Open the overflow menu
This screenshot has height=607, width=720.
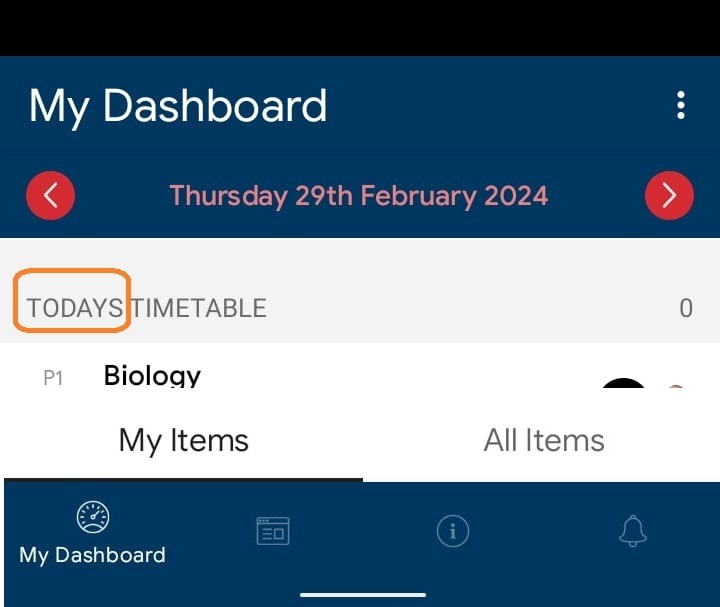tap(681, 105)
